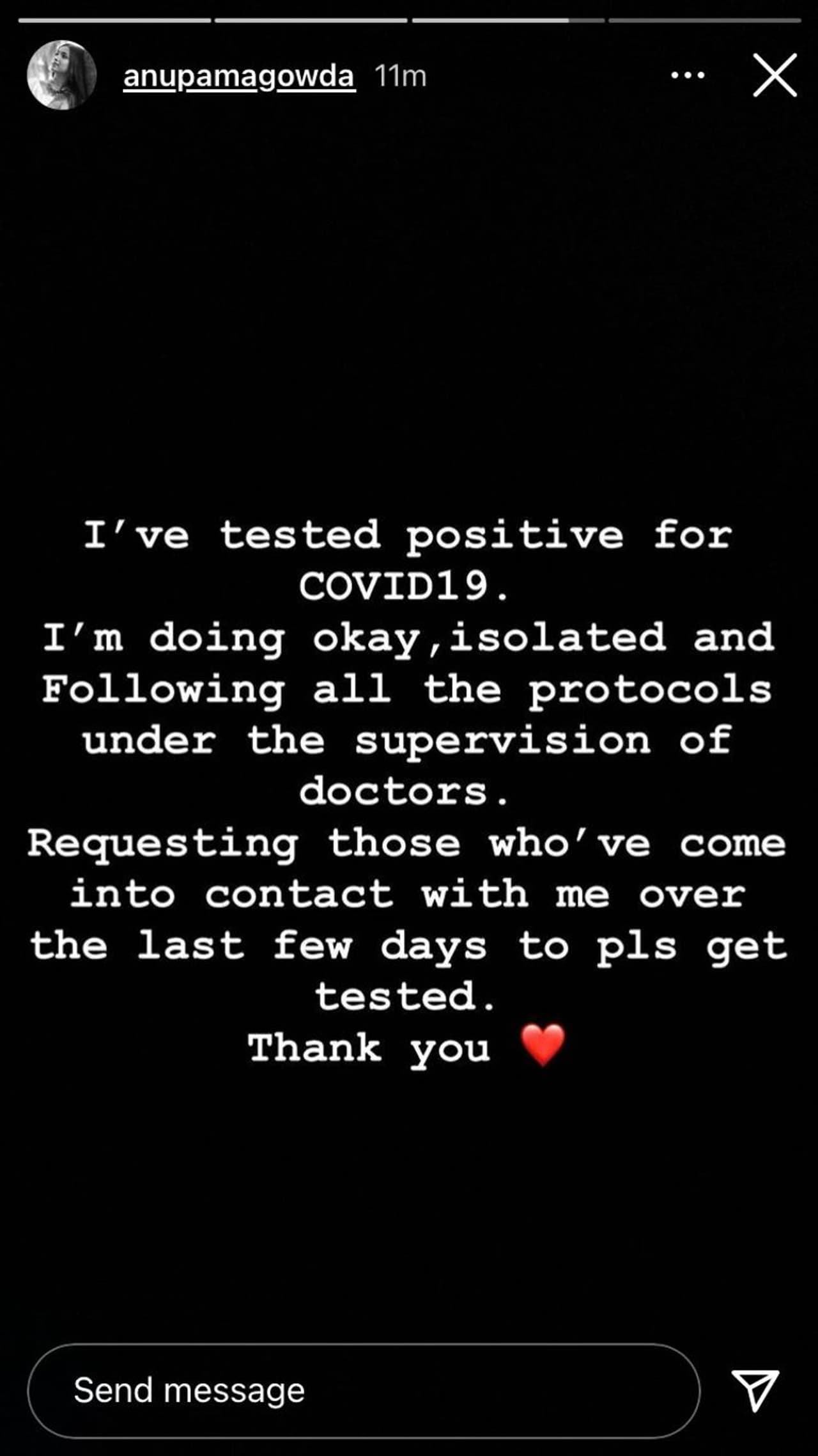Close the story viewer
Viewport: 818px width, 1456px height.
(775, 75)
